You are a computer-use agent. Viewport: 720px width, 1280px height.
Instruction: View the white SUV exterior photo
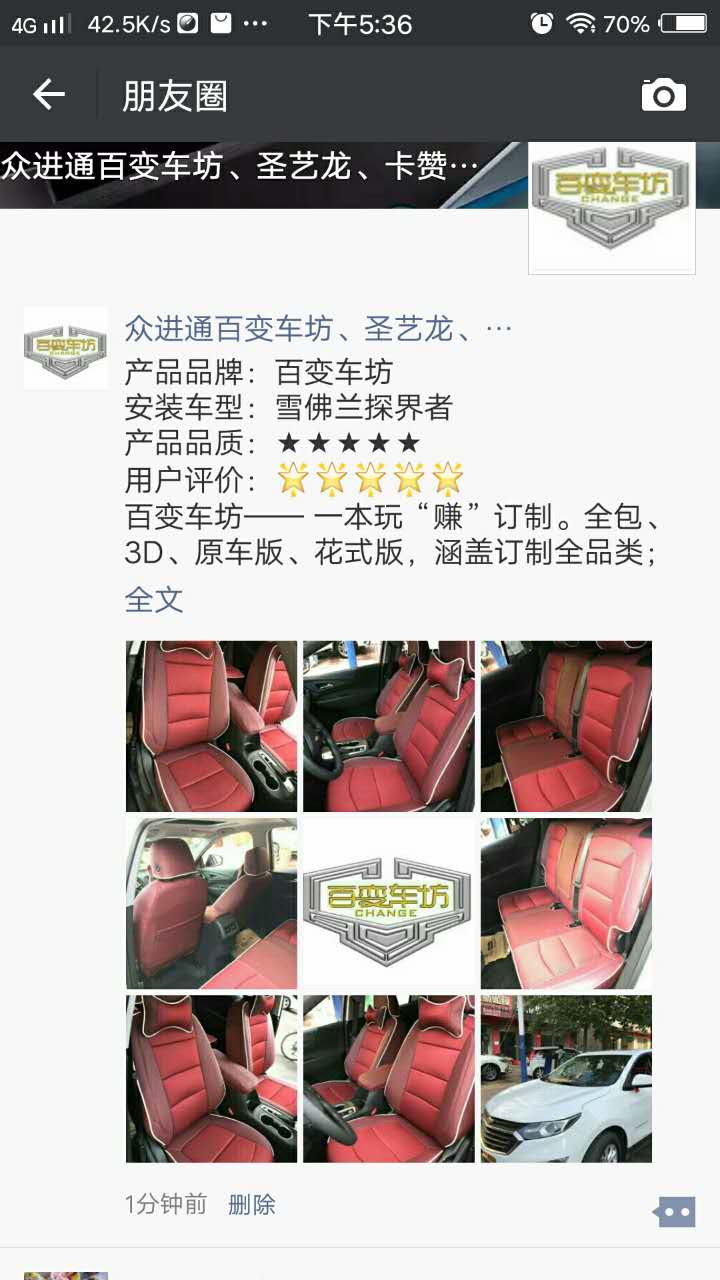click(x=566, y=1079)
